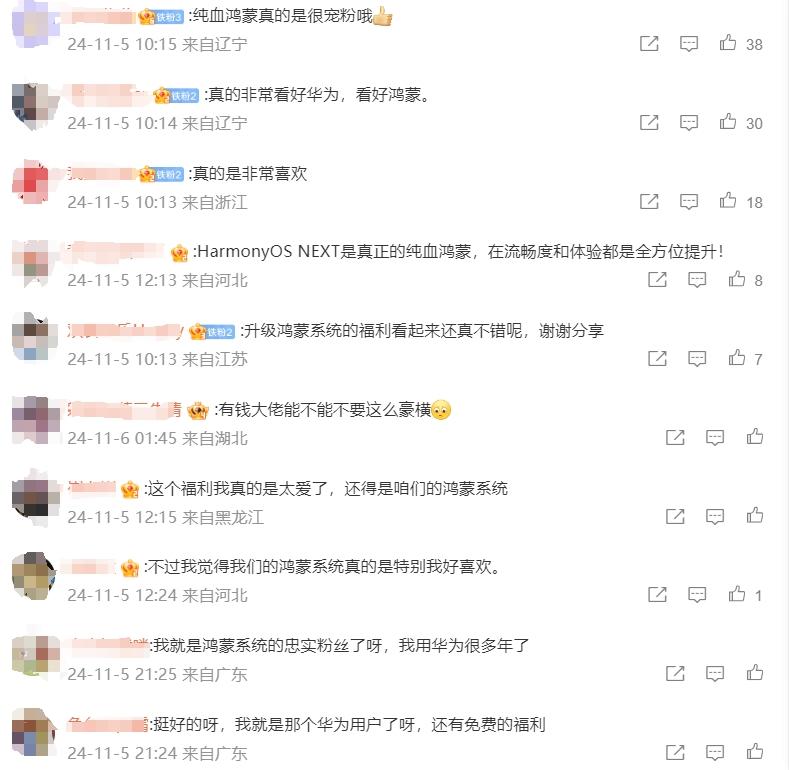Like the HarmonyOS NEXT 纯血鸿蒙 comment

(737, 279)
